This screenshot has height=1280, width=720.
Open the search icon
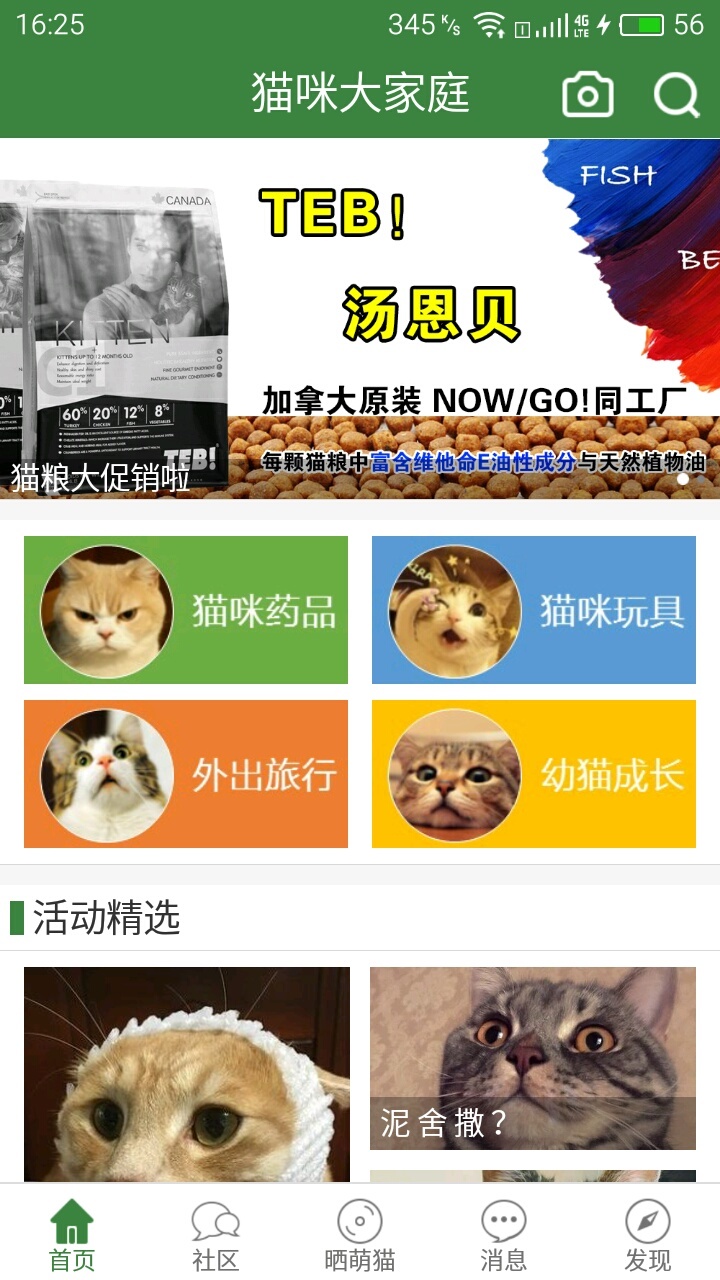coord(677,93)
